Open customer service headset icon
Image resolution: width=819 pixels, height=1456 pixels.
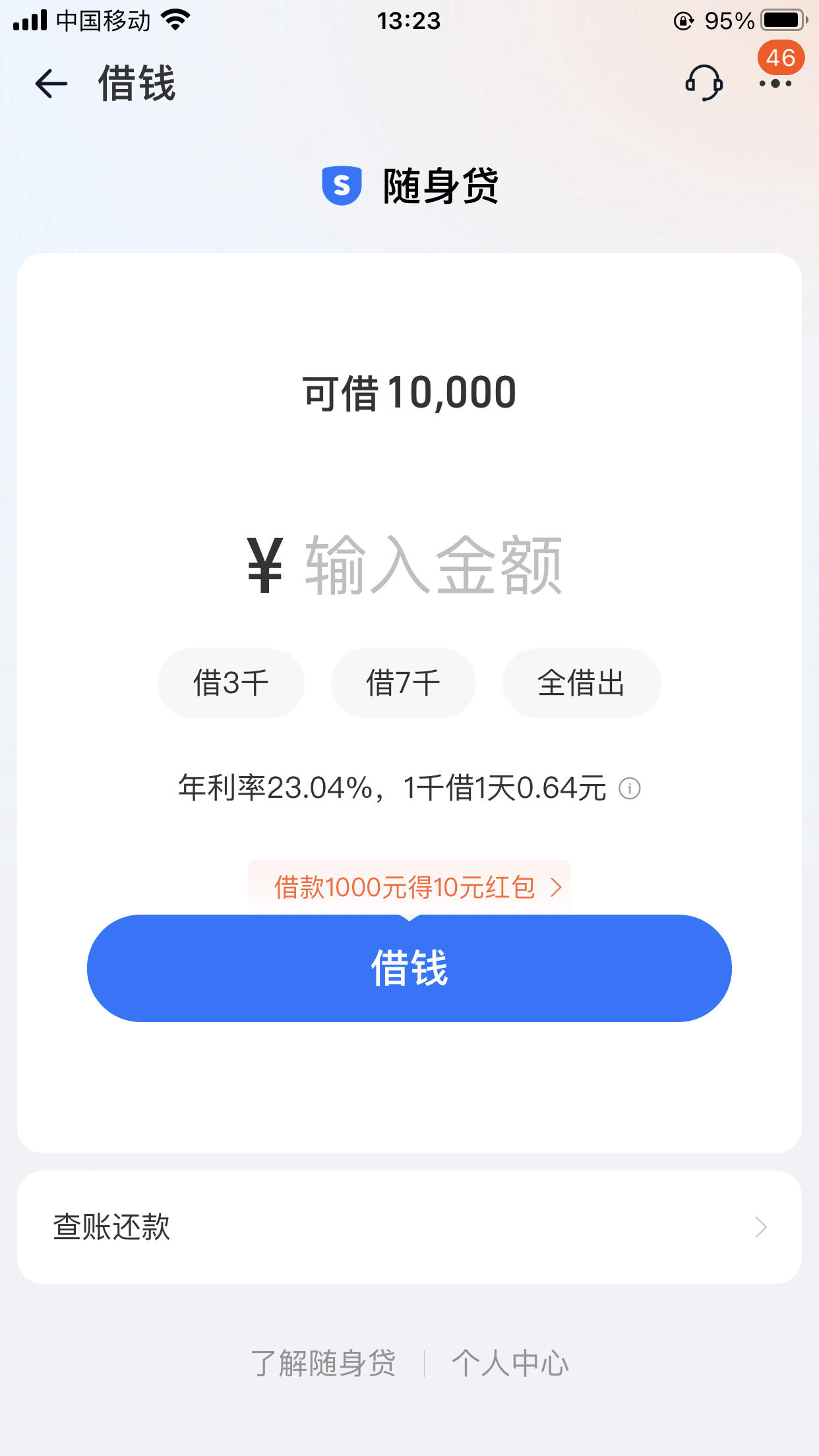704,83
